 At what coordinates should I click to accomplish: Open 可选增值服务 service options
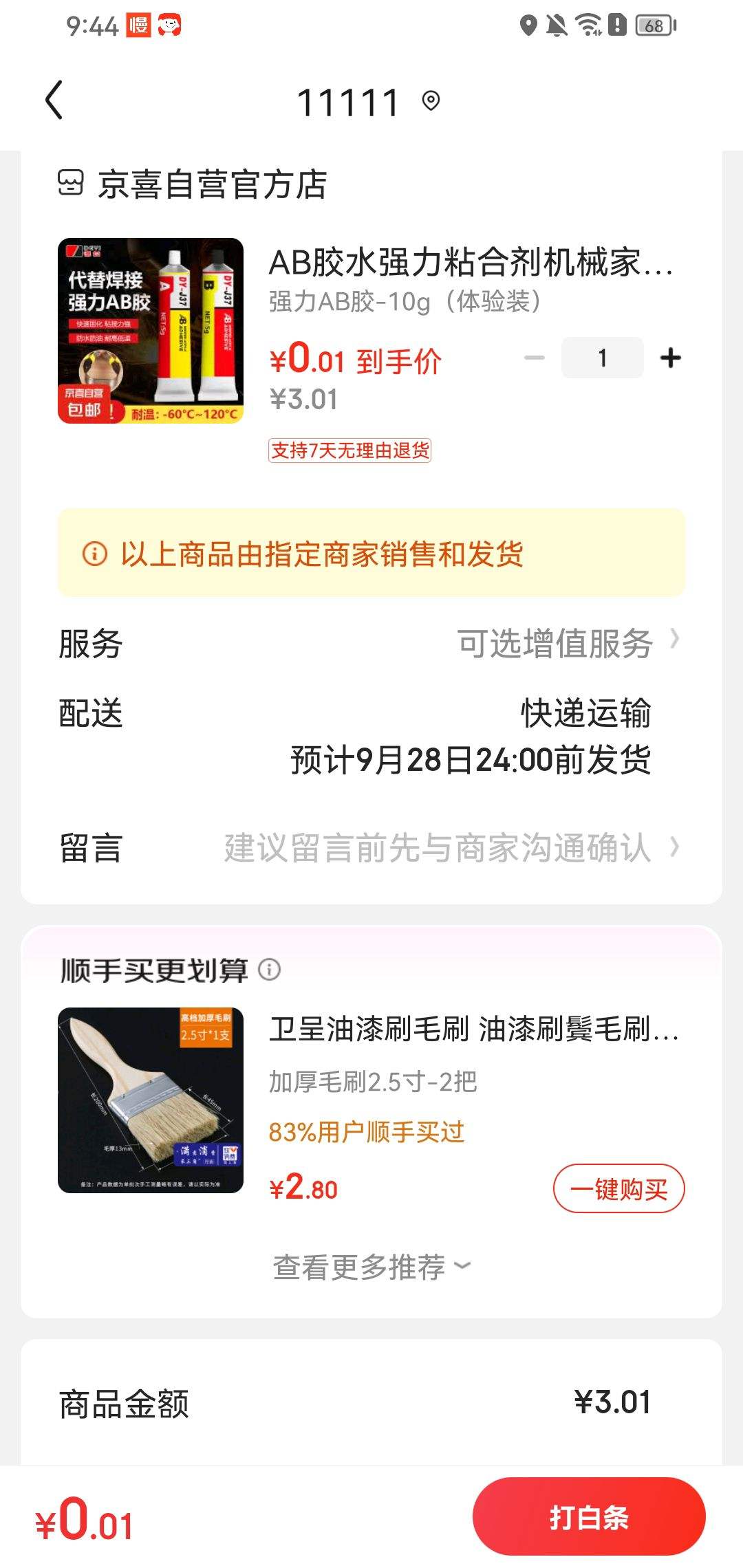[x=557, y=643]
